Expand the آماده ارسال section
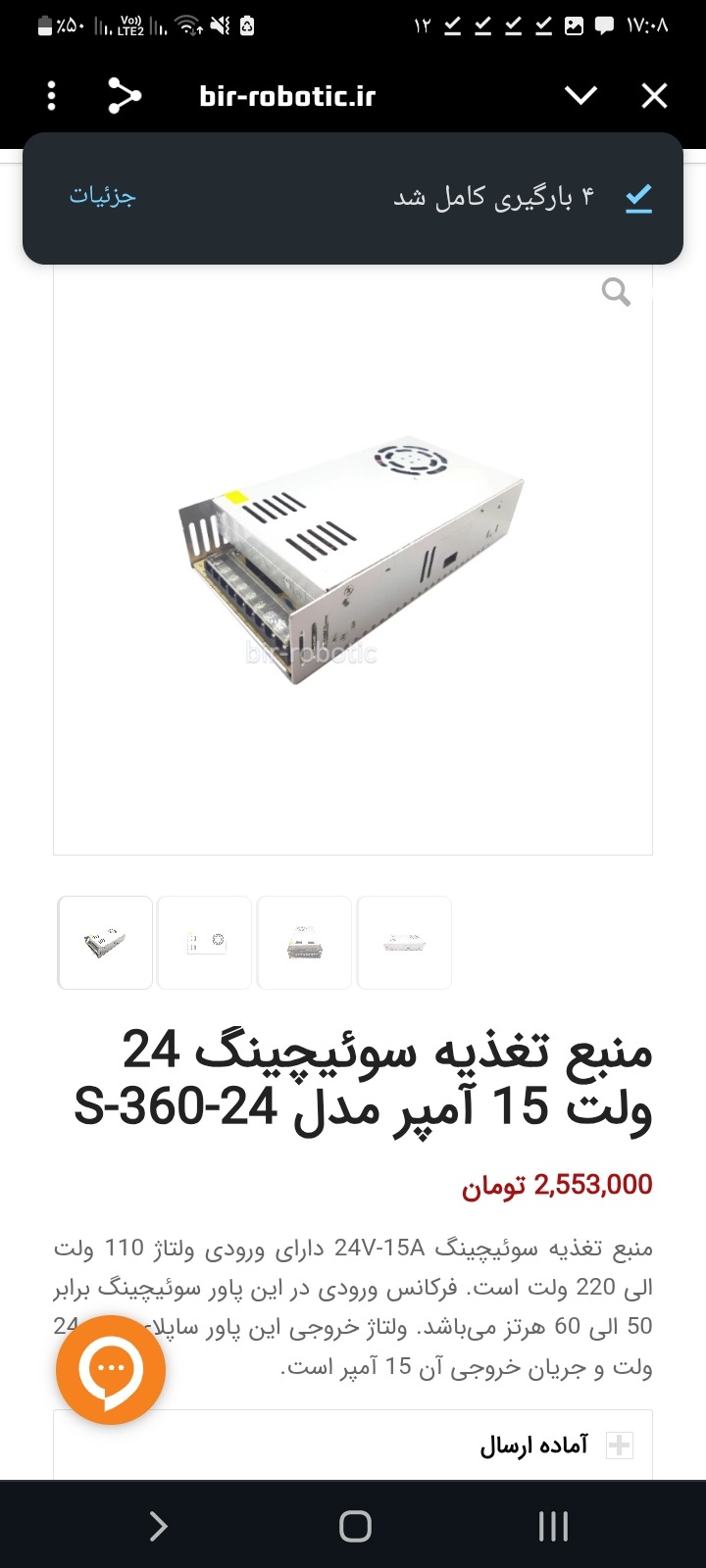706x1568 pixels. tap(353, 1445)
